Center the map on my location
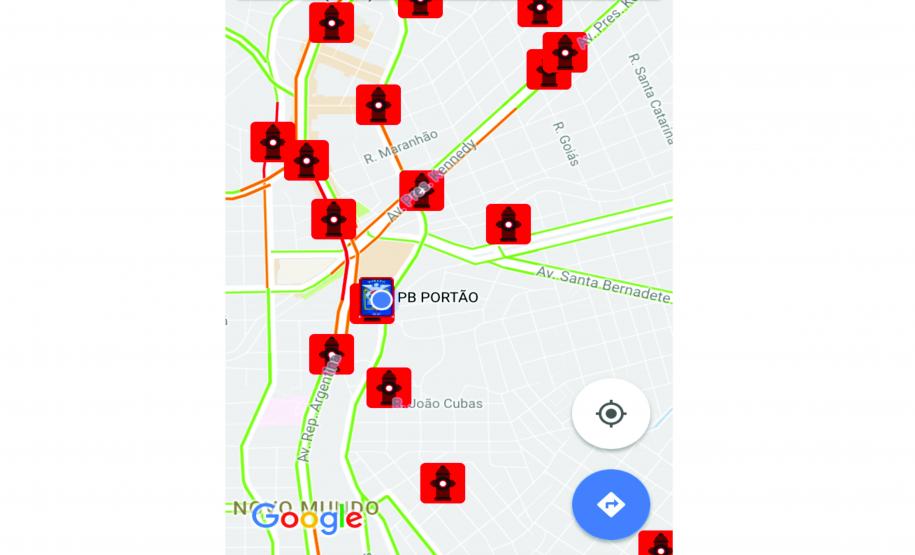This screenshot has height=555, width=915. click(611, 413)
